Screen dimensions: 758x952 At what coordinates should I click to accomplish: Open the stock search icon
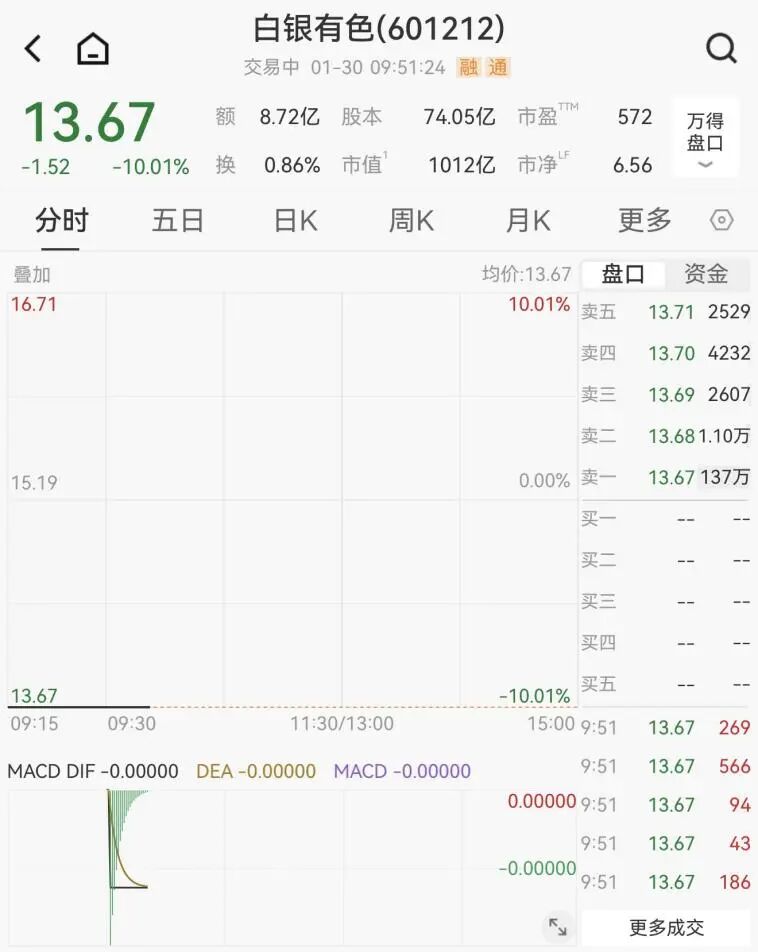[x=720, y=47]
